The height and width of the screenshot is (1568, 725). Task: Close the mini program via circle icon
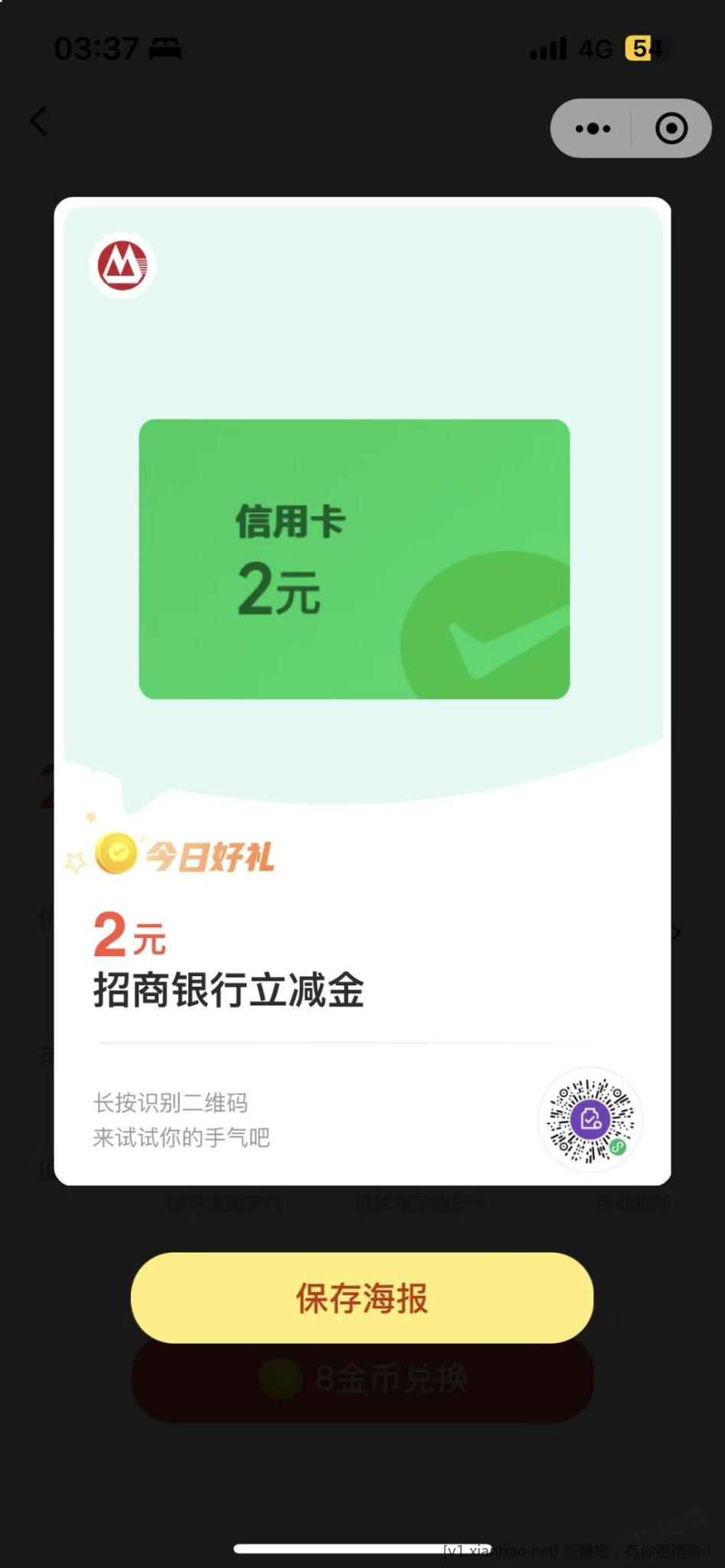(671, 128)
